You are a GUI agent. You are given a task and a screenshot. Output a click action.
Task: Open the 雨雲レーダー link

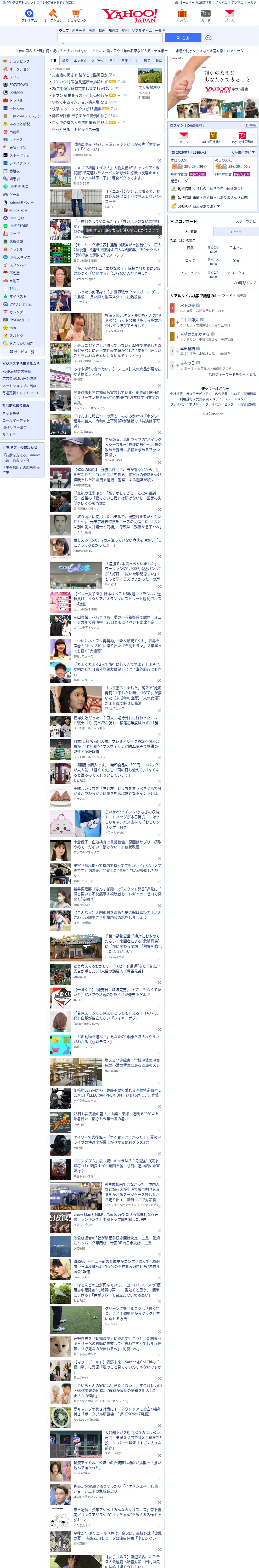181,181
